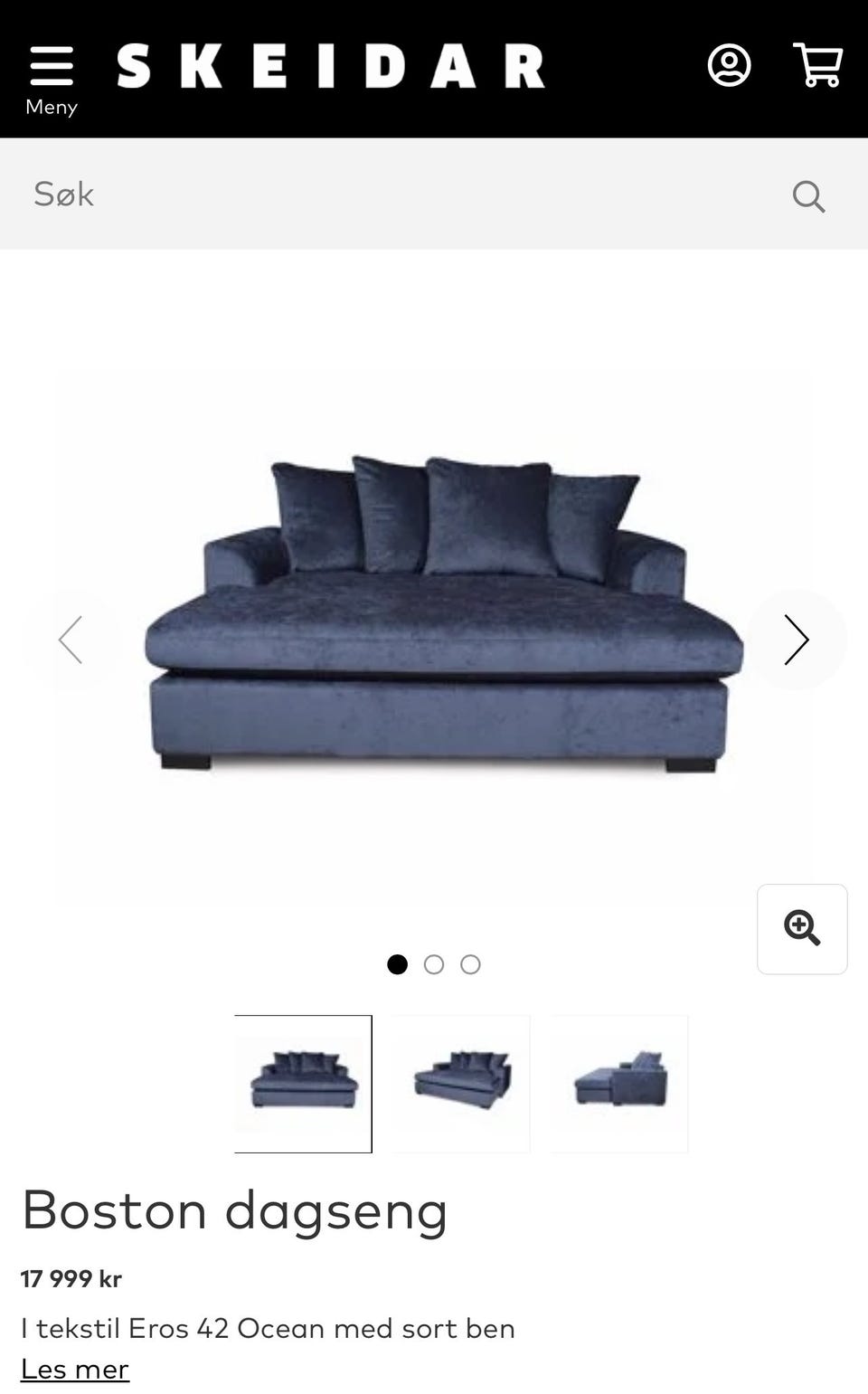
Task: Tap the Skeidar logo to go home
Action: click(x=331, y=66)
